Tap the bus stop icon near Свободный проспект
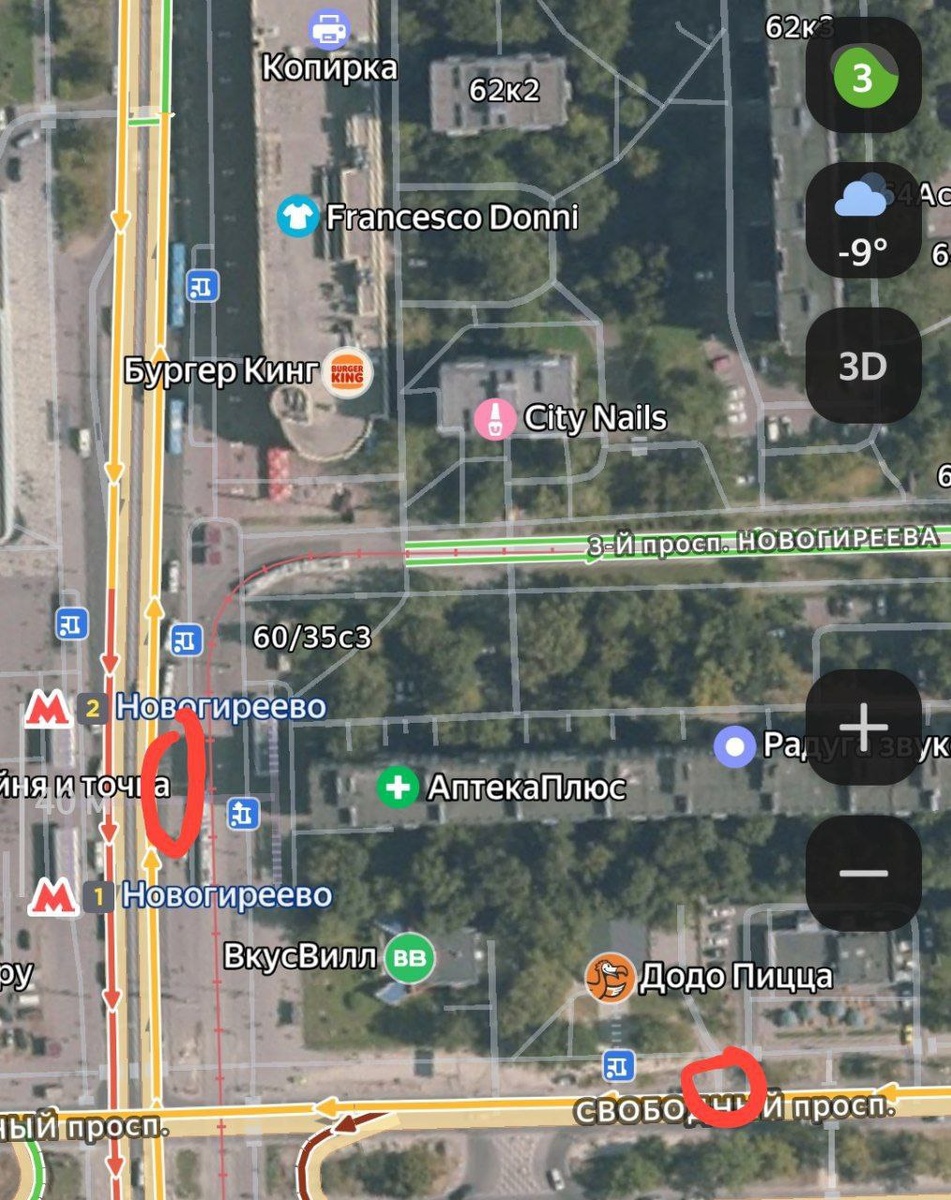The height and width of the screenshot is (1200, 951). 619,1065
